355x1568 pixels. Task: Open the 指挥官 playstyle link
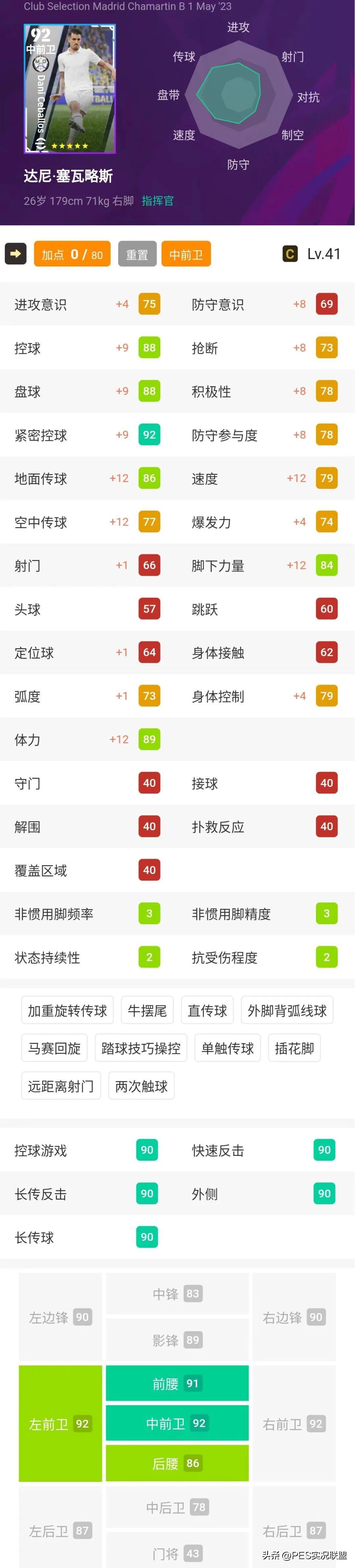(x=158, y=201)
